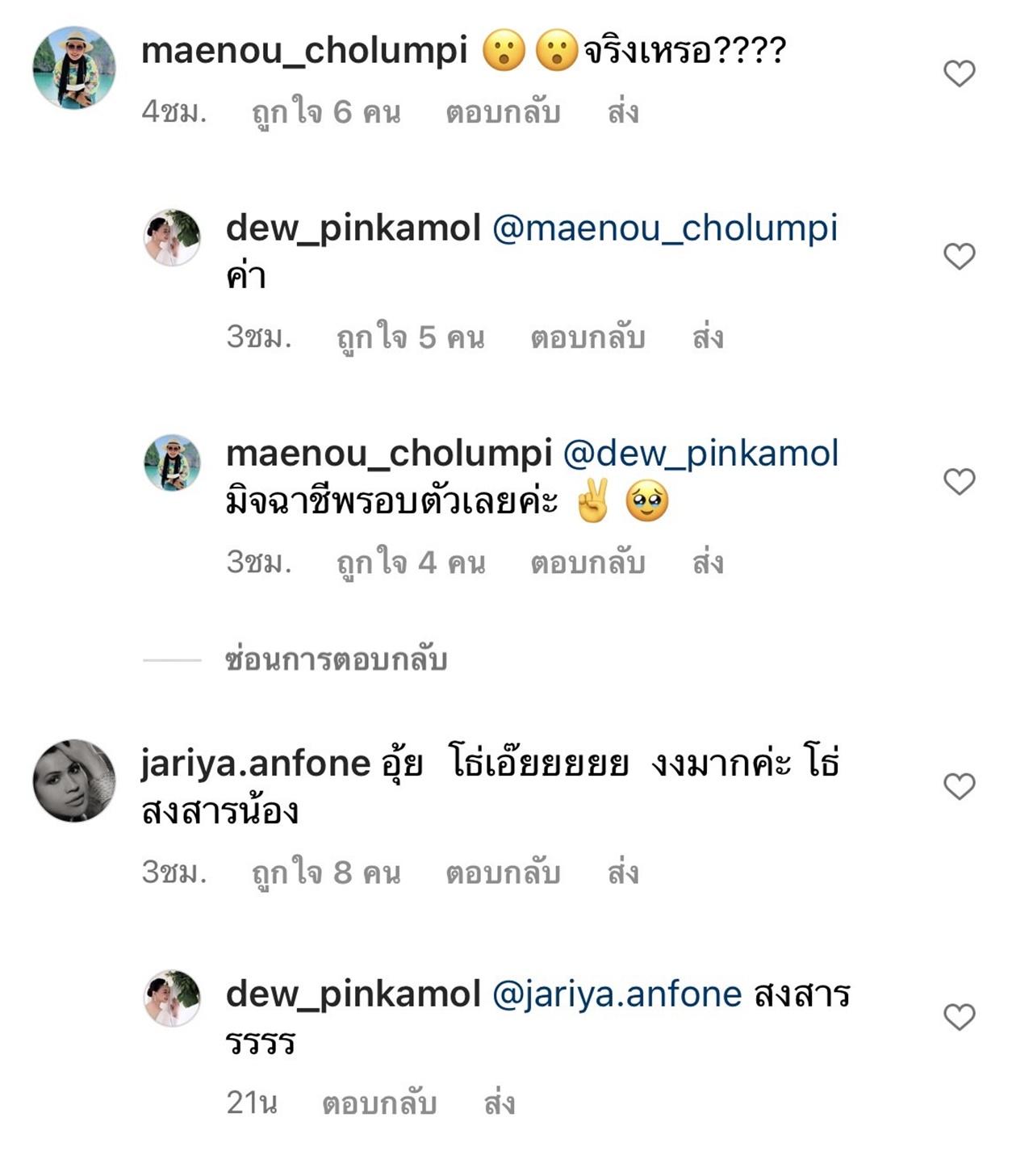The image size is (1033, 1176).
Task: Open maenou_cholumpi's profile from top comment avatar
Action: coord(74,68)
